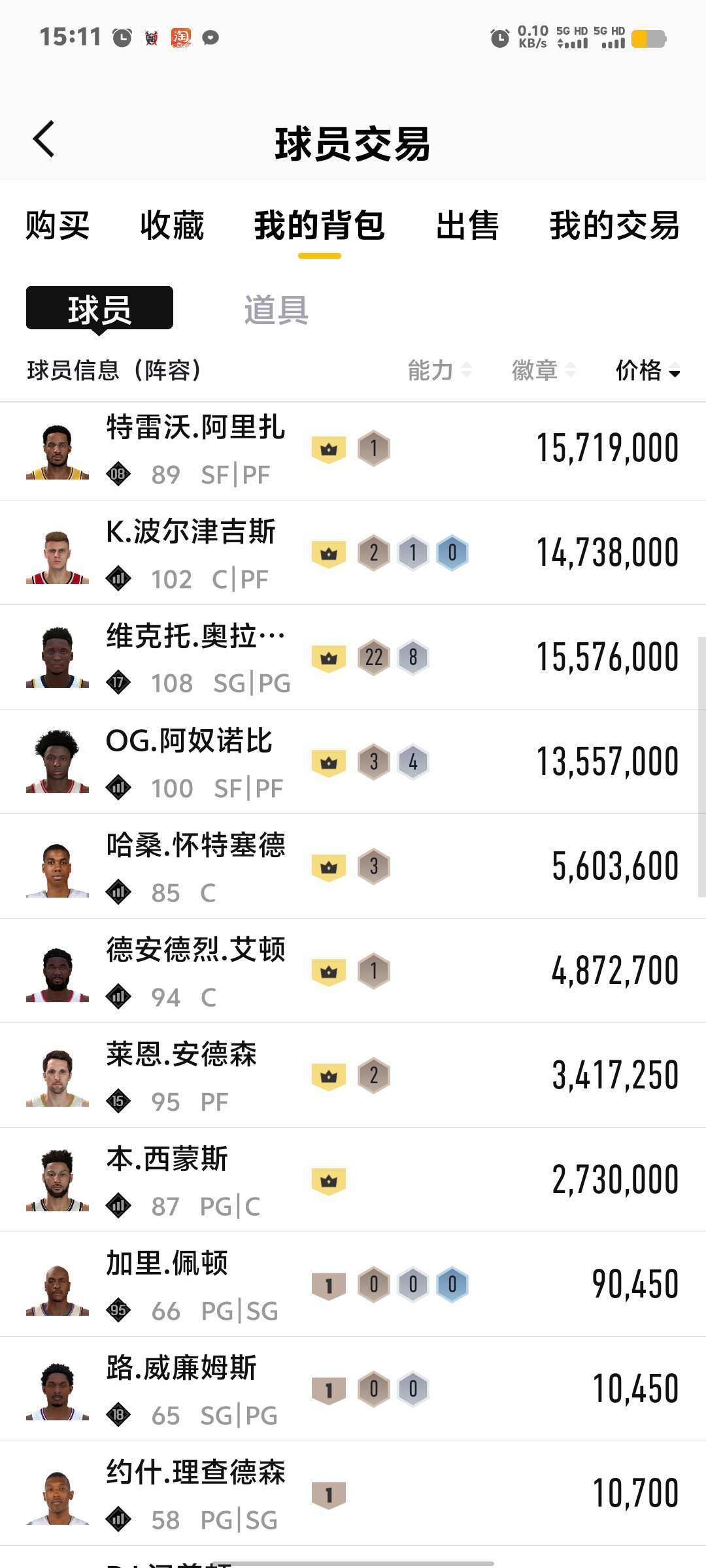706x1568 pixels.
Task: Open the 出售 tab
Action: pyautogui.click(x=467, y=225)
